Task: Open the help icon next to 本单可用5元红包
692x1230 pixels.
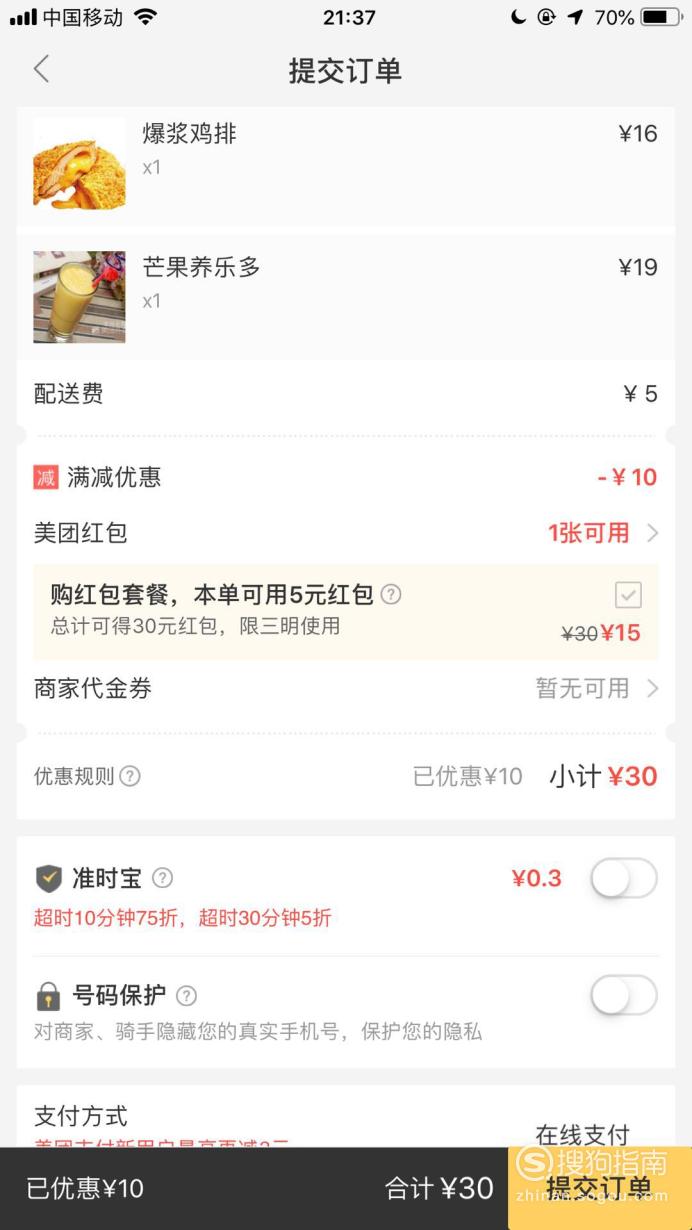Action: point(391,595)
